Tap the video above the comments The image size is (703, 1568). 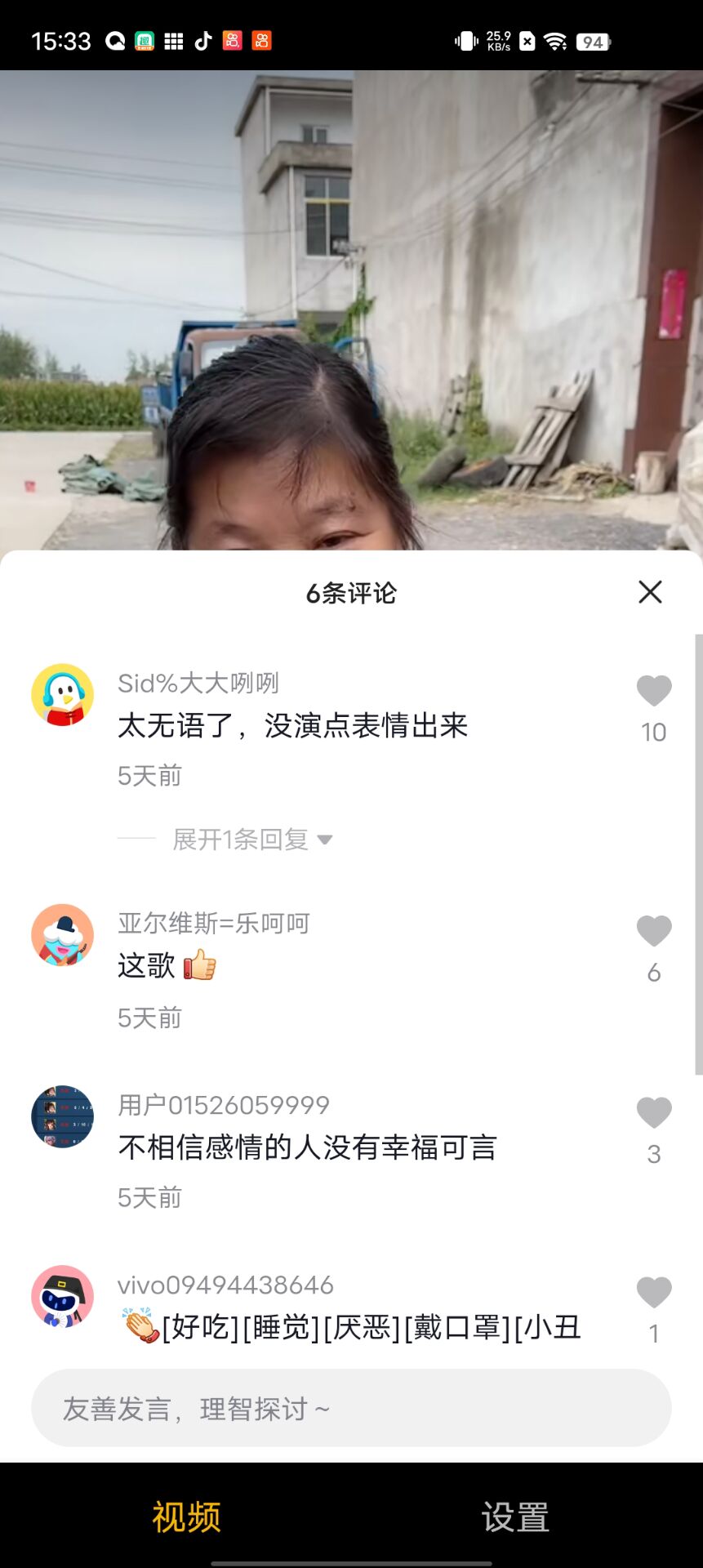click(x=351, y=310)
